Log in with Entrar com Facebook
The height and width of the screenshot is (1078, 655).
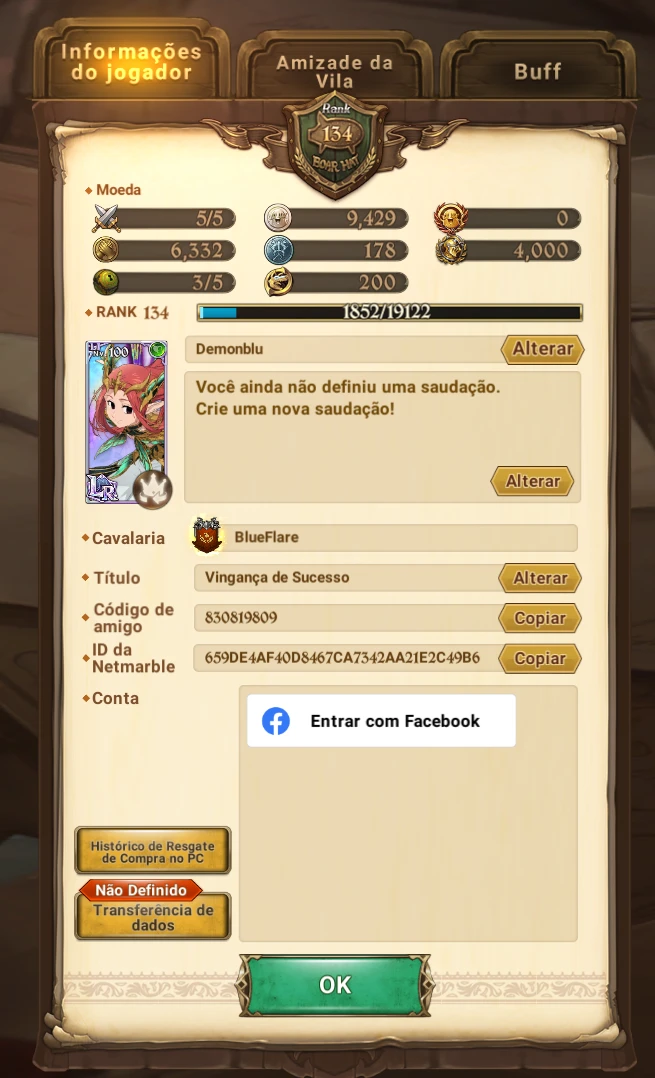click(381, 721)
